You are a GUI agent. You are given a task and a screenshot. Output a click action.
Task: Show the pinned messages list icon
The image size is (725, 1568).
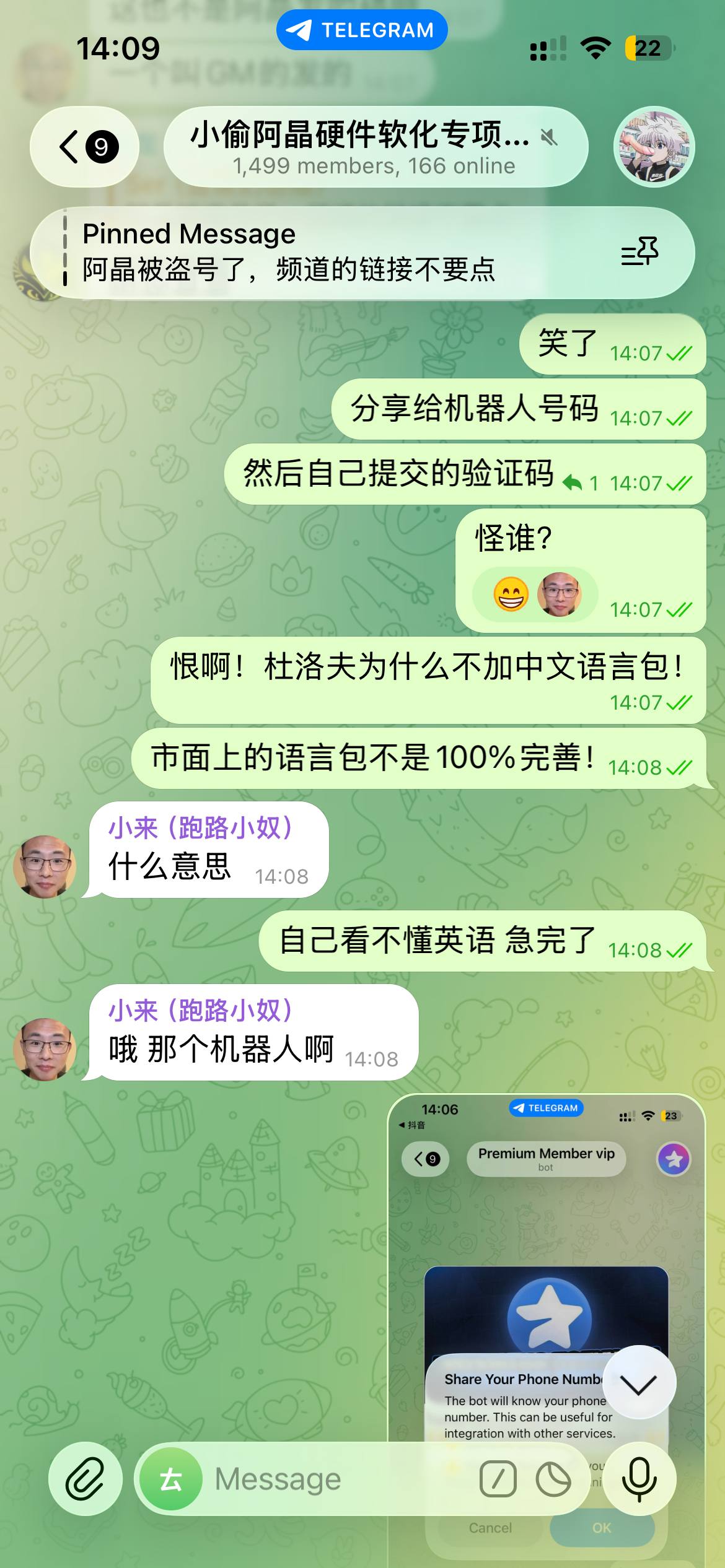click(x=639, y=251)
